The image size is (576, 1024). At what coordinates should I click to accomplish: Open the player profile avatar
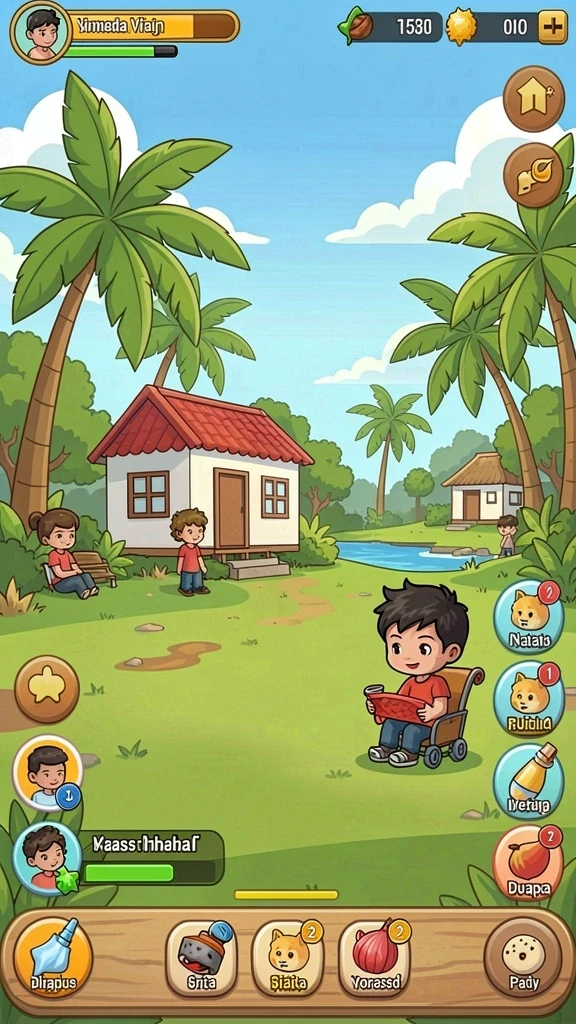41,32
